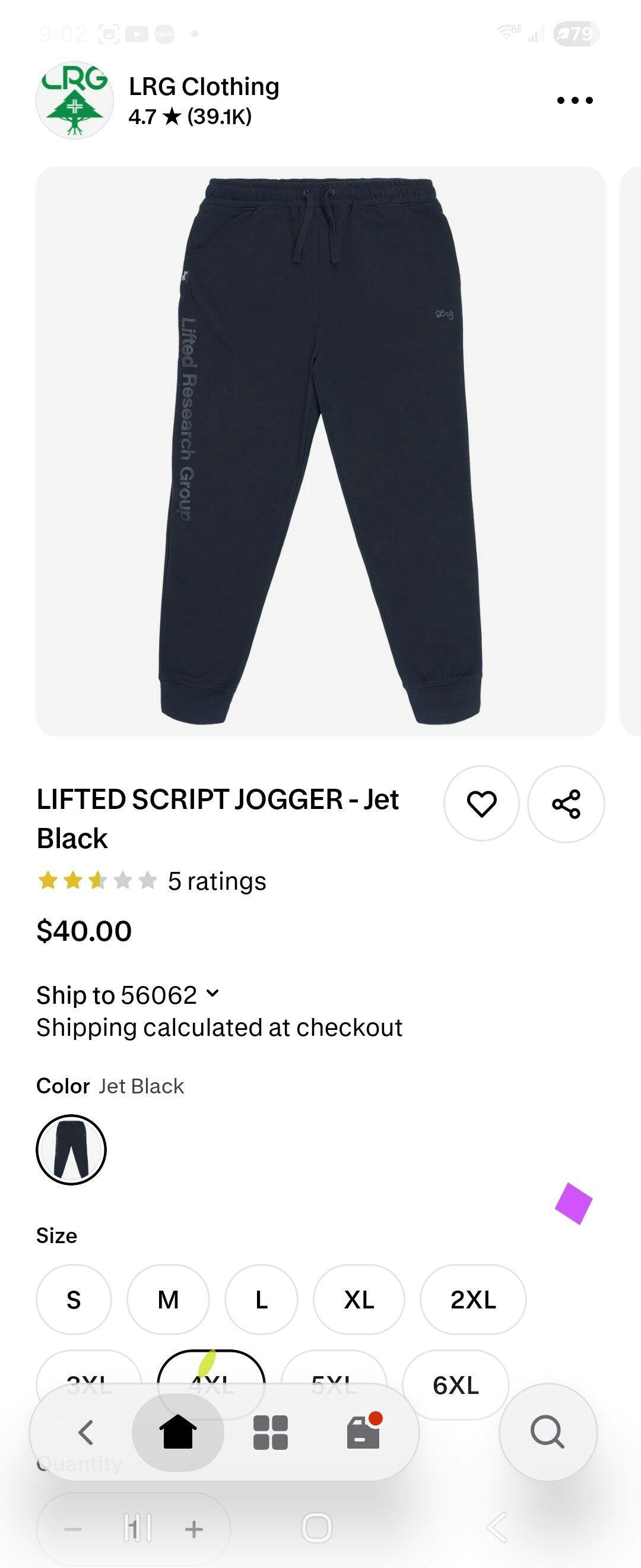Go to the home tab
The image size is (641, 1568).
[x=178, y=1431]
